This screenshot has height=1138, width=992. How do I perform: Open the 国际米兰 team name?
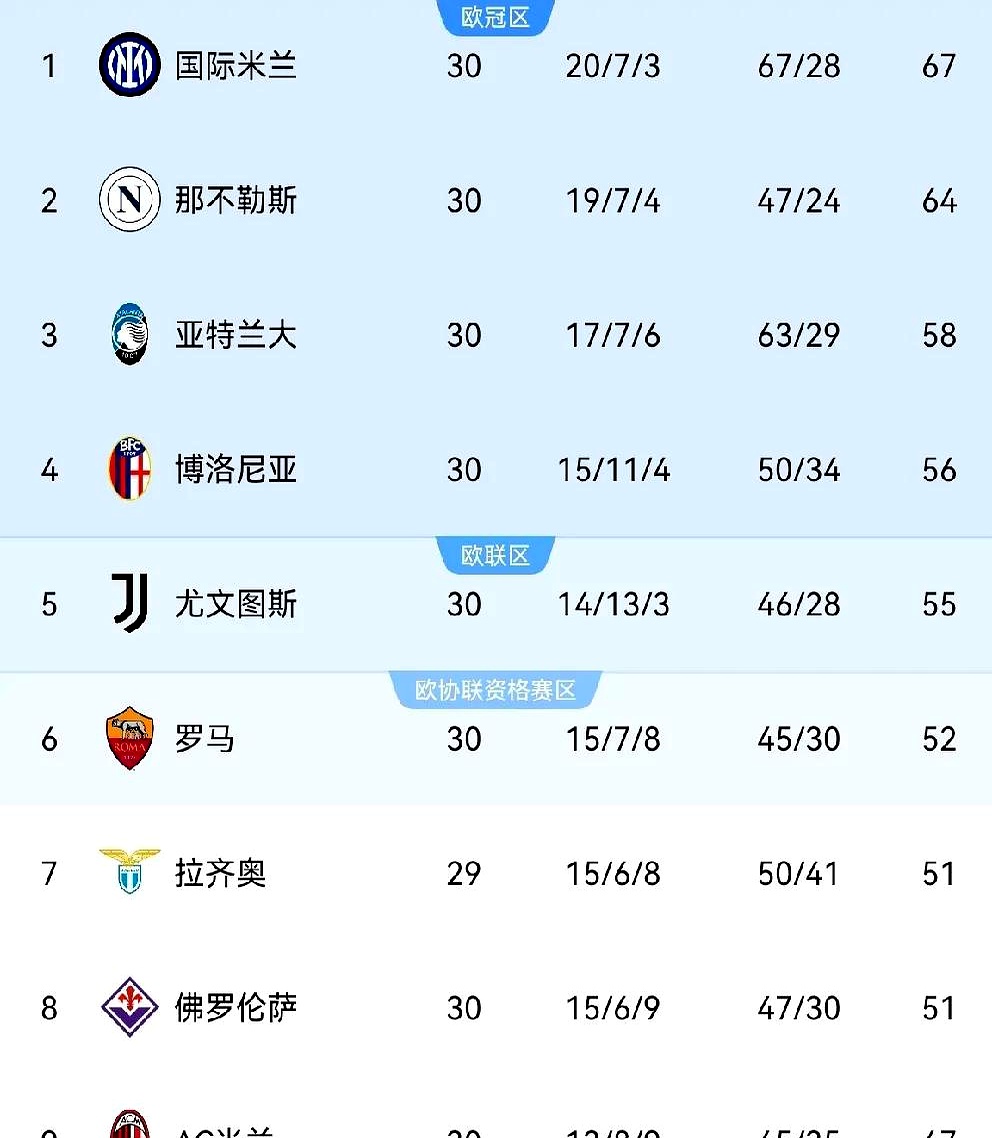pos(236,66)
